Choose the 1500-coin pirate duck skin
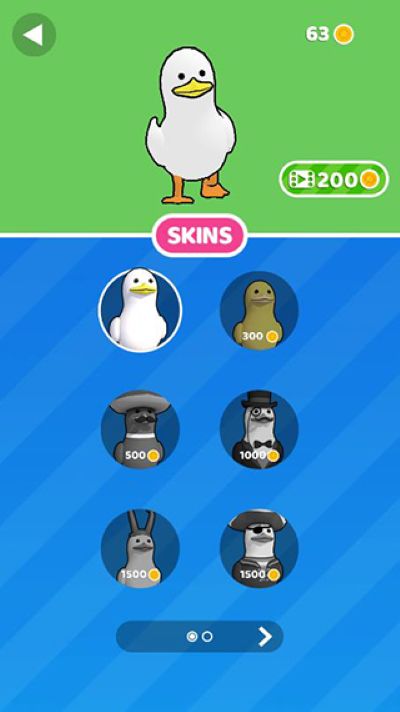The width and height of the screenshot is (400, 712). click(x=259, y=549)
